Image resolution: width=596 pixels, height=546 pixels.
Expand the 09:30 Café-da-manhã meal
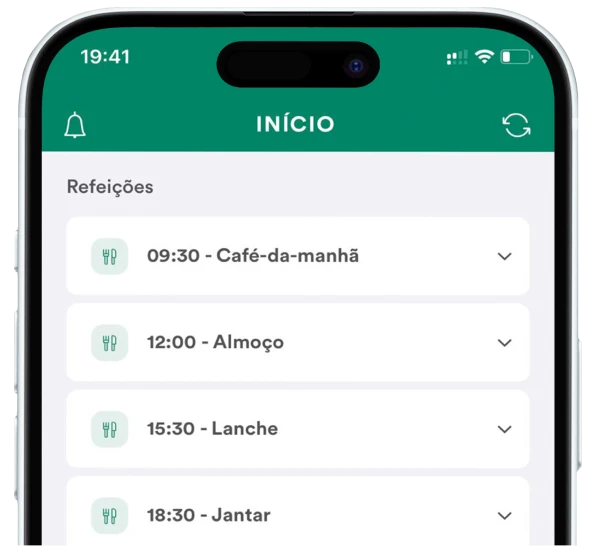298,256
